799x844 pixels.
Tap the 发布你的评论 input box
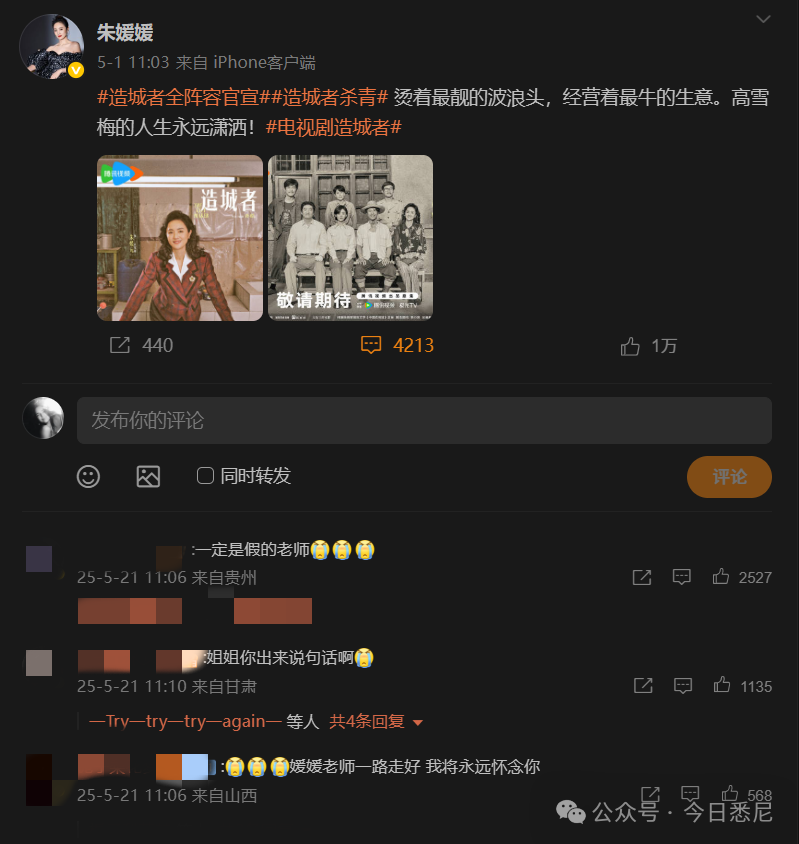[x=424, y=420]
